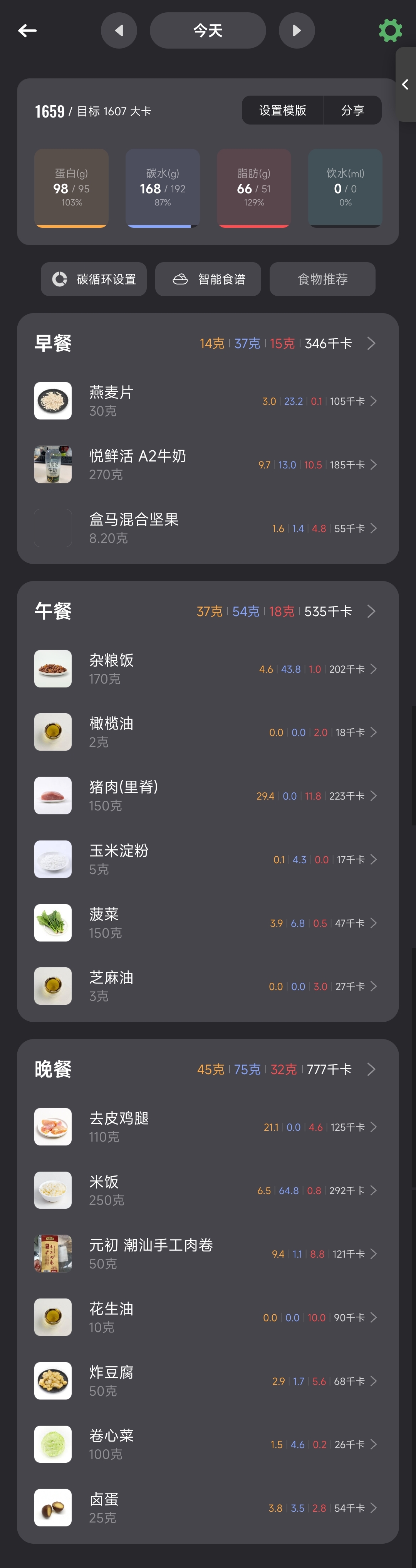The width and height of the screenshot is (416, 1568).
Task: Select the 猪肉(里脊) food entry
Action: coord(207,795)
